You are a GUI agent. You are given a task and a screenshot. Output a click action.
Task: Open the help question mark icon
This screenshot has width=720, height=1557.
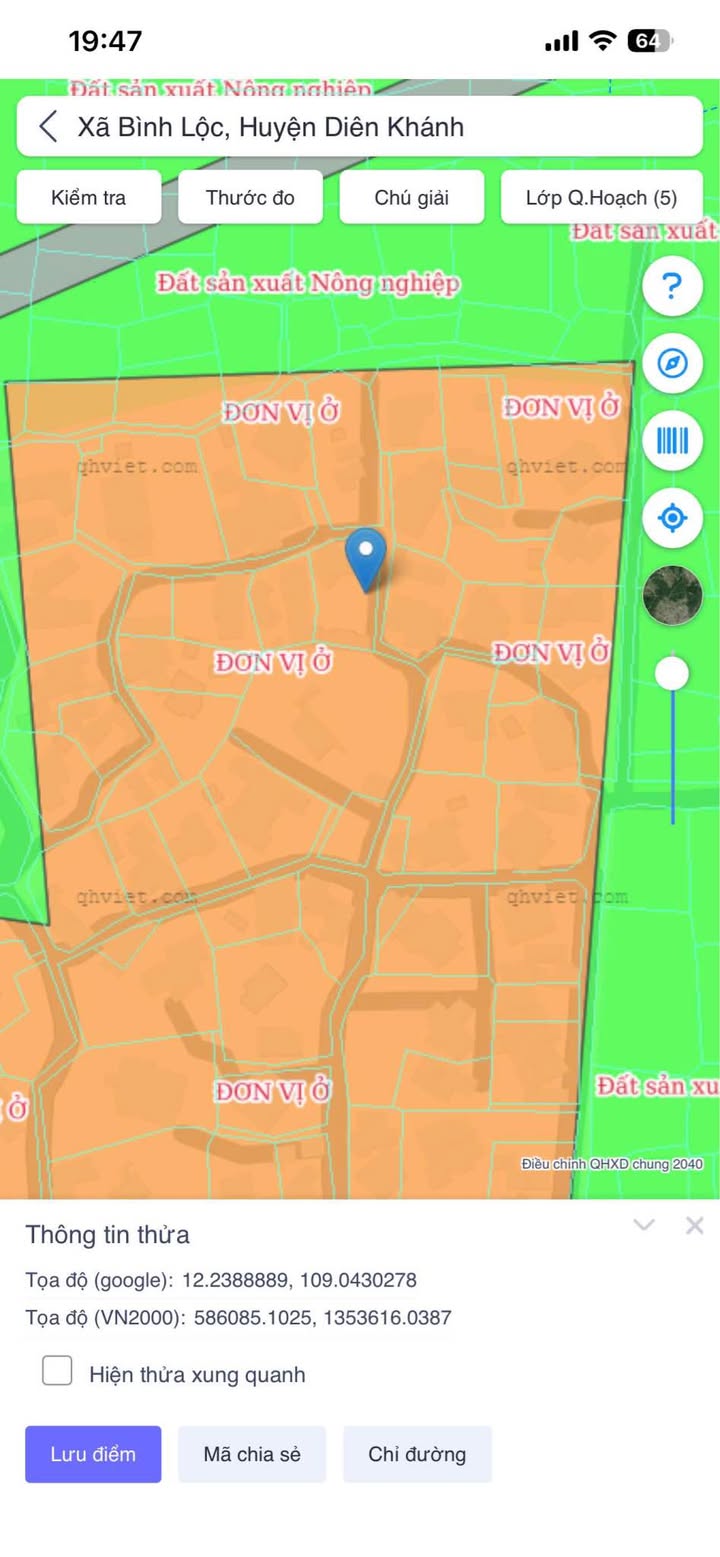click(x=673, y=288)
